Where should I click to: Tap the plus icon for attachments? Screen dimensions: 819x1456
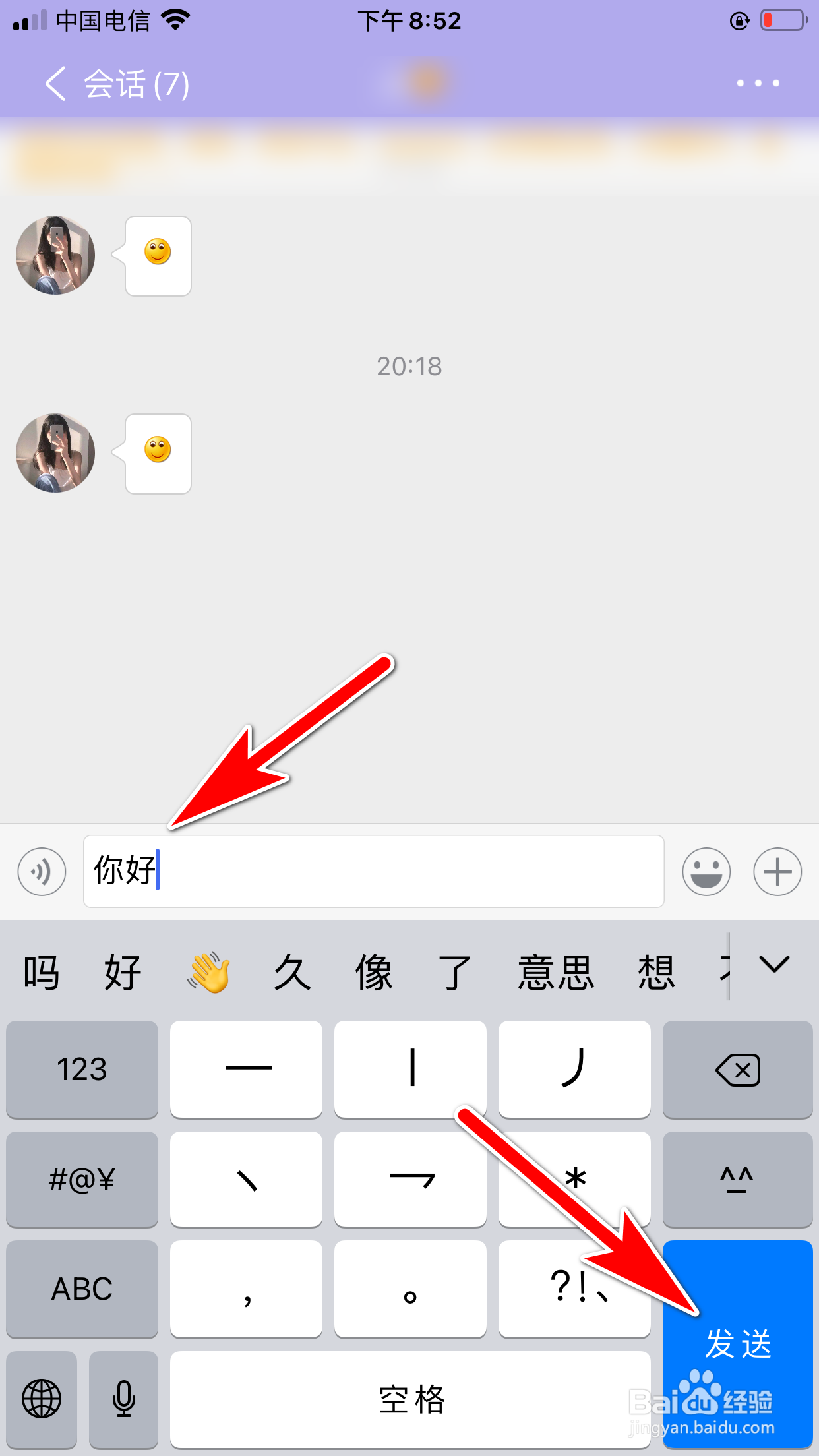(x=777, y=872)
